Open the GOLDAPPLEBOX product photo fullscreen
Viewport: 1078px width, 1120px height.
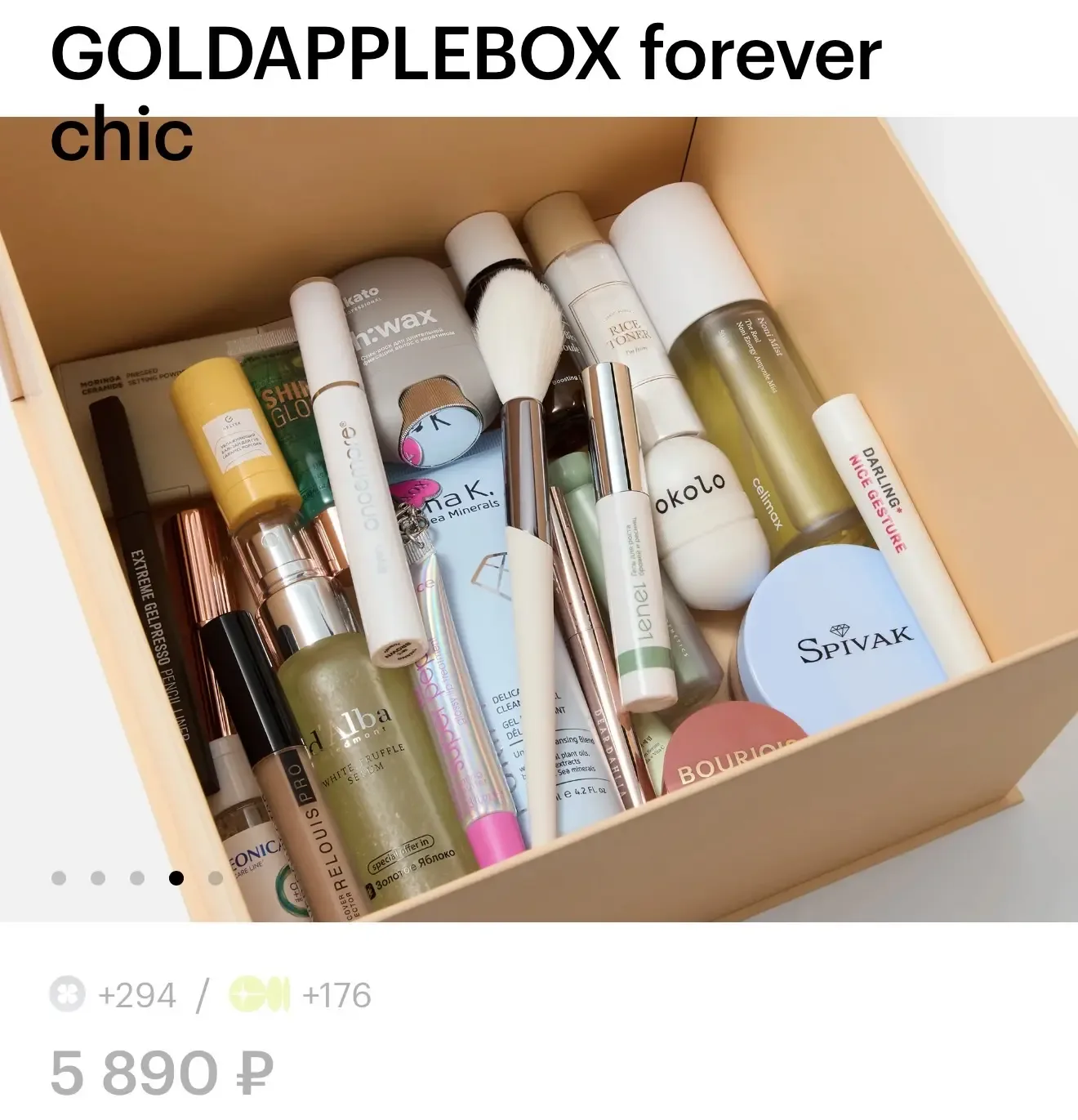pyautogui.click(x=539, y=523)
